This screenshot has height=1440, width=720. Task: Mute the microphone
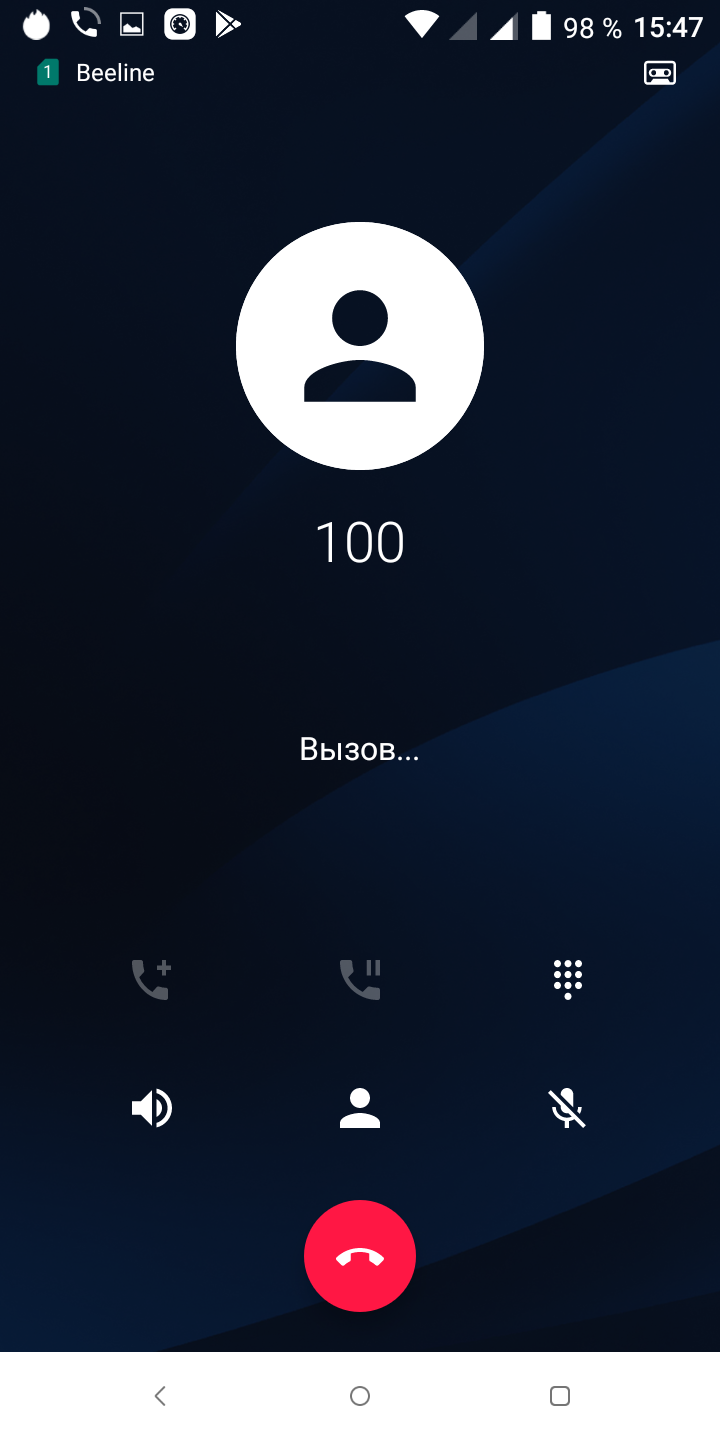coord(567,1108)
